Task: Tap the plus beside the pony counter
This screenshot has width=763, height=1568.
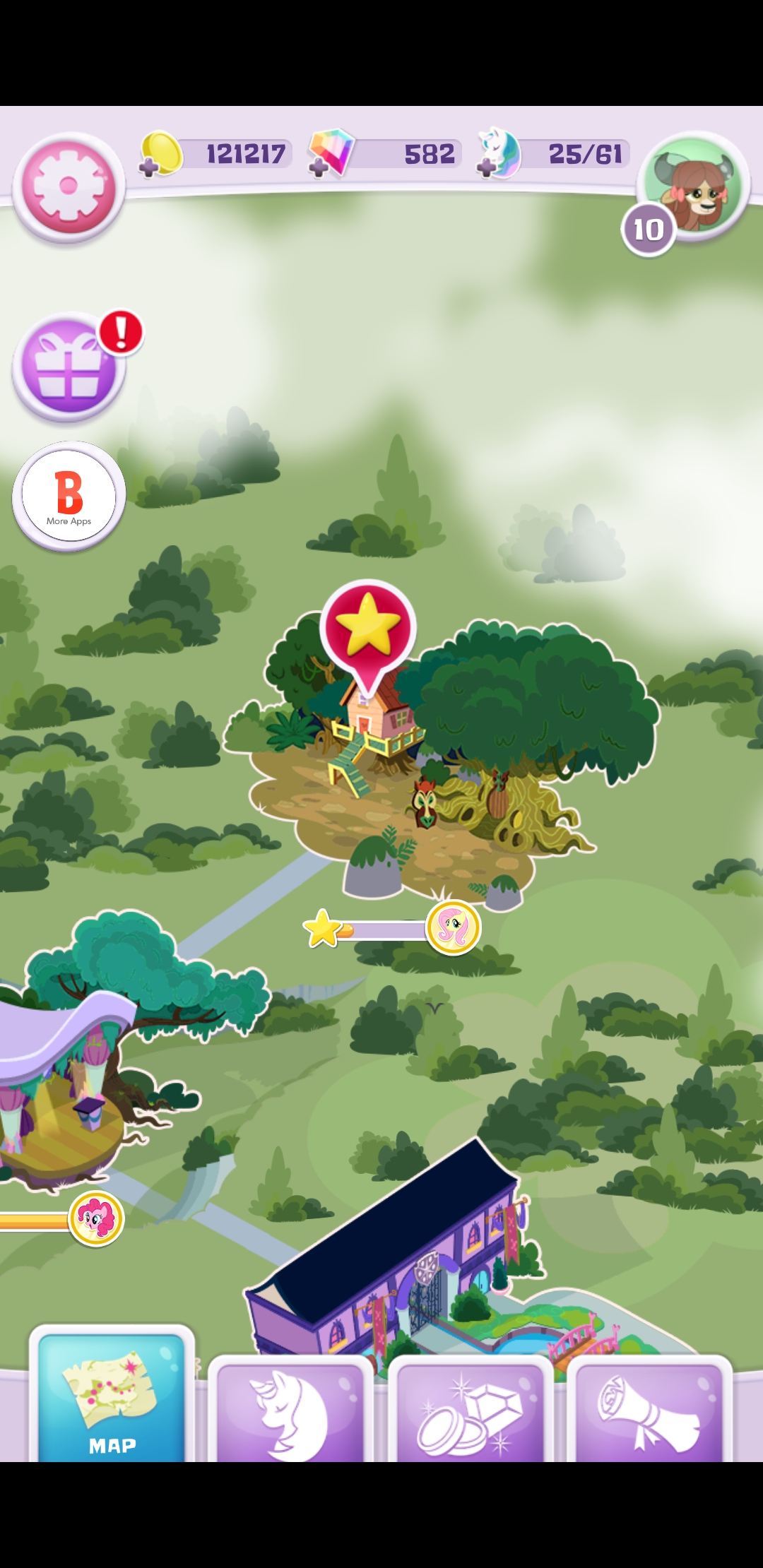Action: tap(487, 167)
